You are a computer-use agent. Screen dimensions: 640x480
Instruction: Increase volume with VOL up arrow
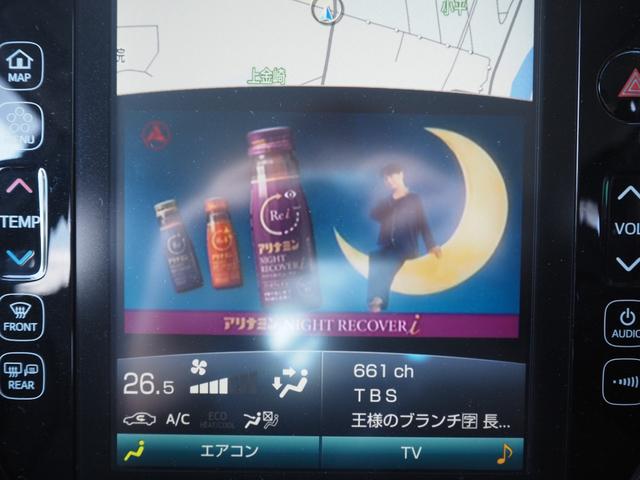(x=626, y=195)
